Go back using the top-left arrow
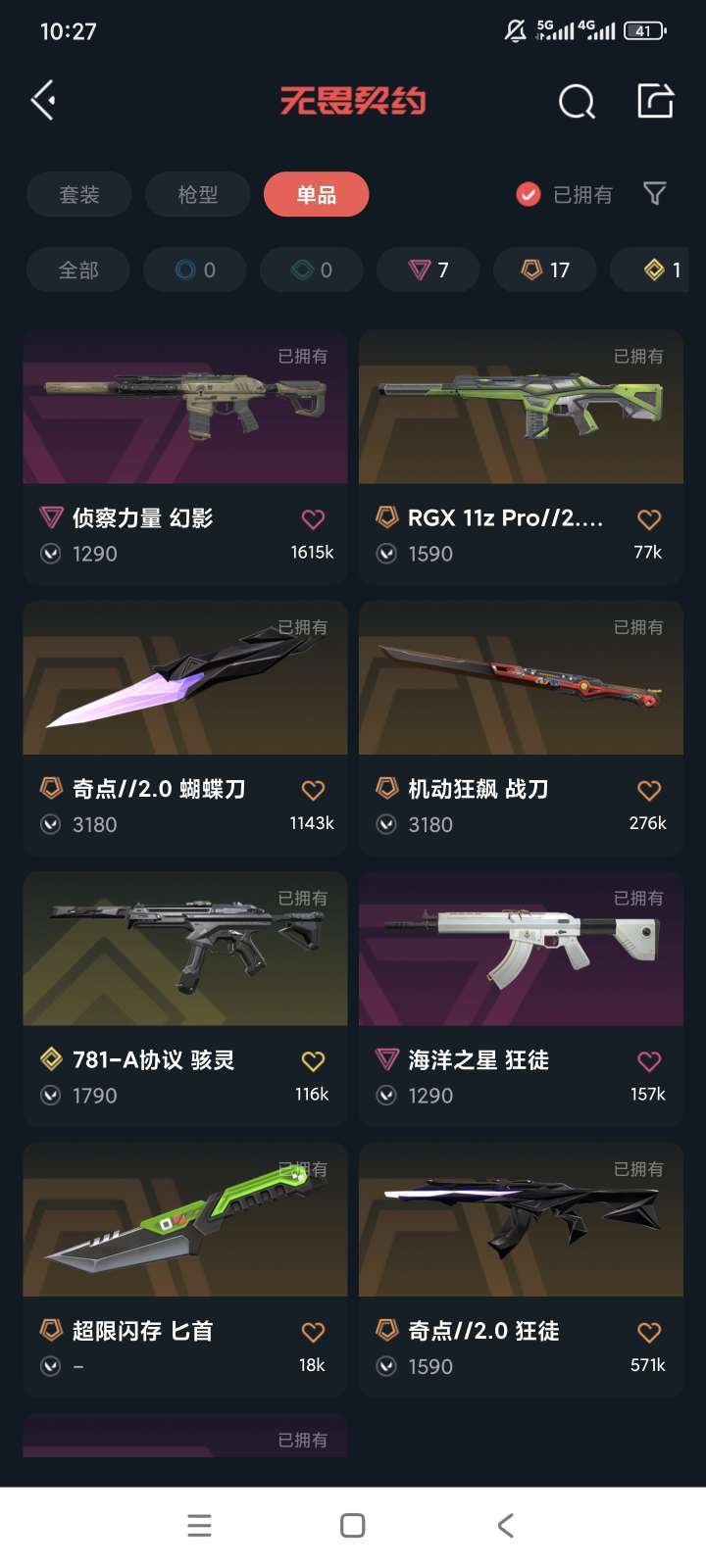 [x=43, y=100]
